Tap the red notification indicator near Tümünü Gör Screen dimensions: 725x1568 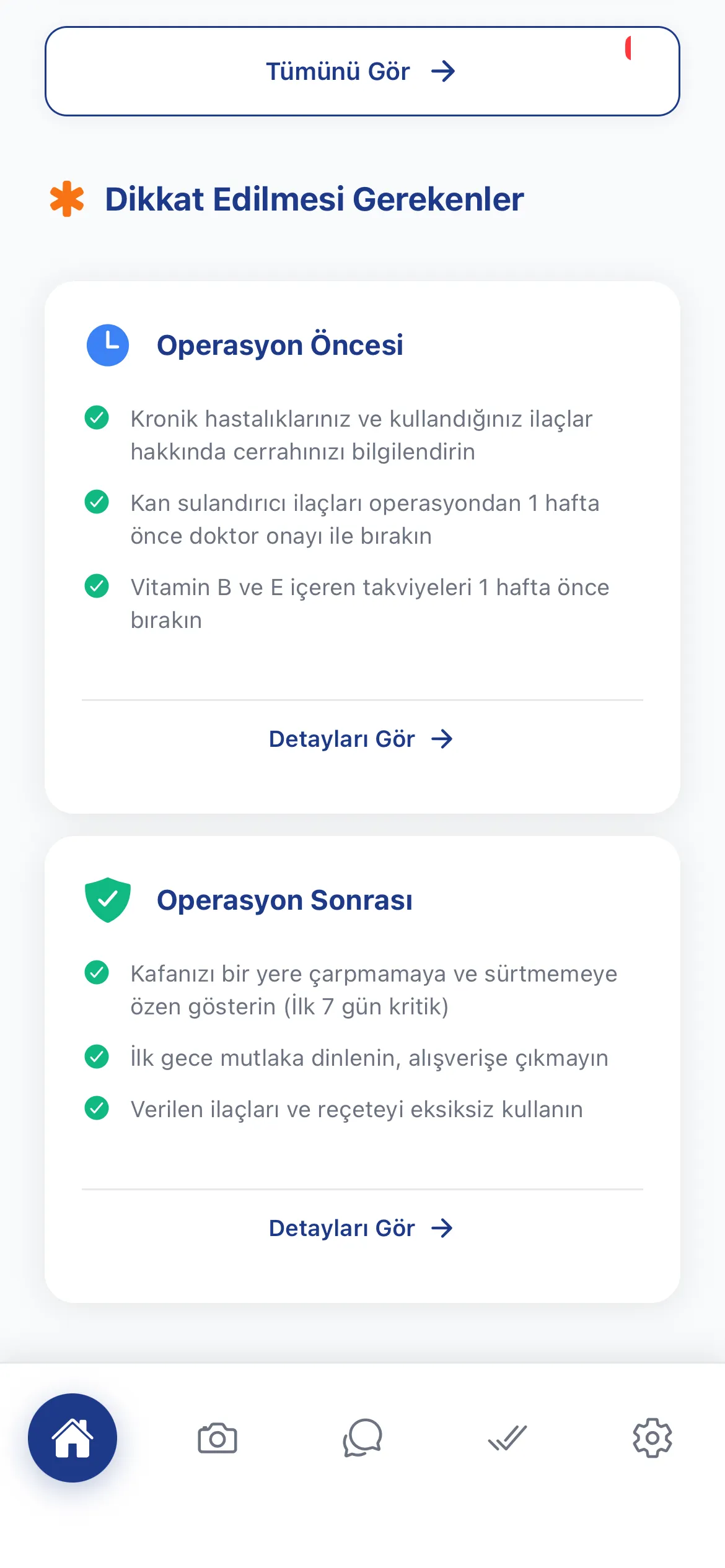pyautogui.click(x=630, y=48)
